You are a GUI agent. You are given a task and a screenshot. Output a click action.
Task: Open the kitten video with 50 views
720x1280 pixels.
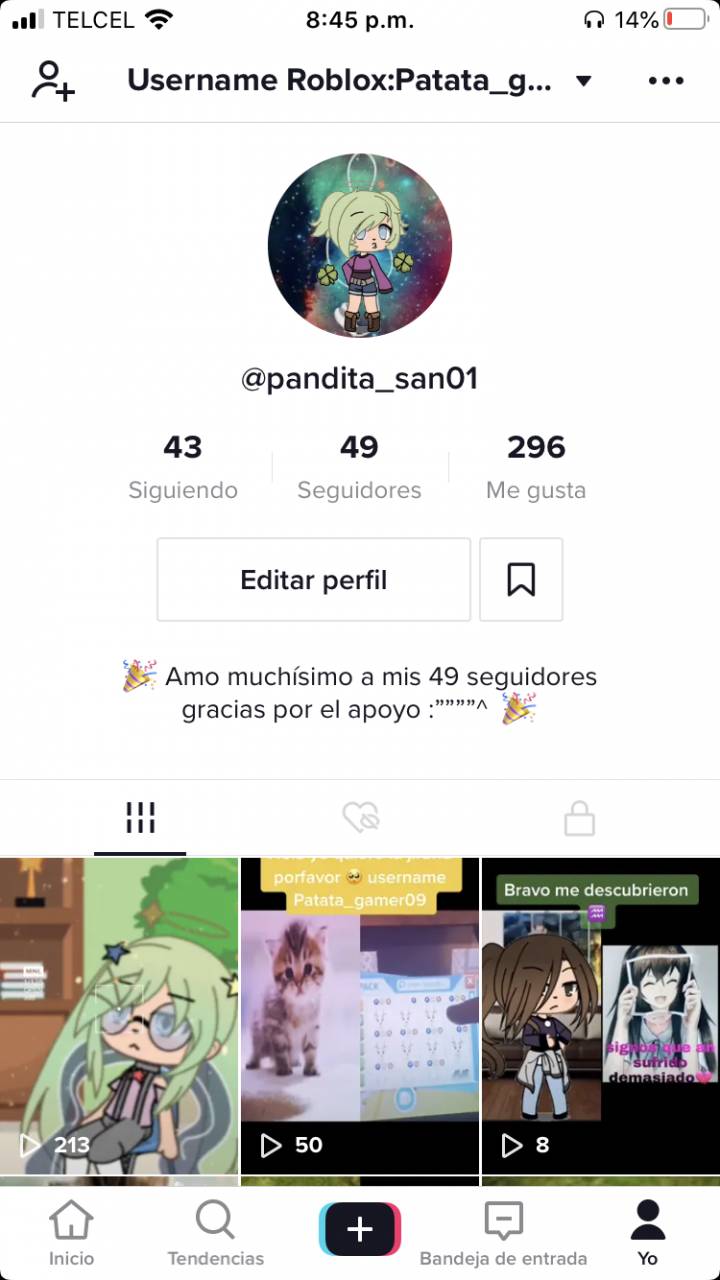click(360, 1015)
